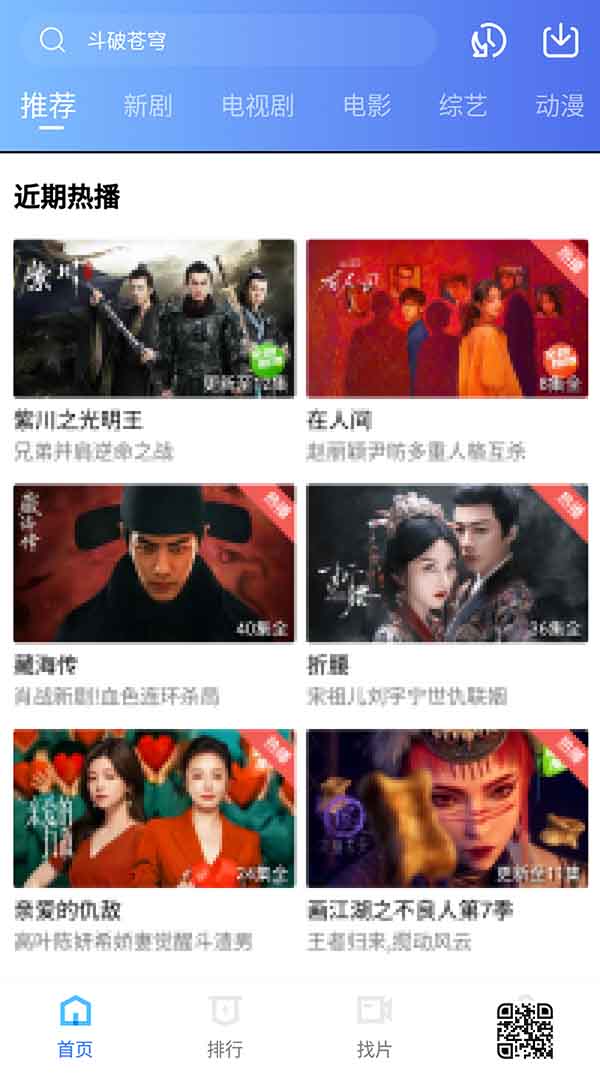Screen dimensions: 600x1080
Task: Go to the 首页 tab
Action: [x=75, y=1026]
